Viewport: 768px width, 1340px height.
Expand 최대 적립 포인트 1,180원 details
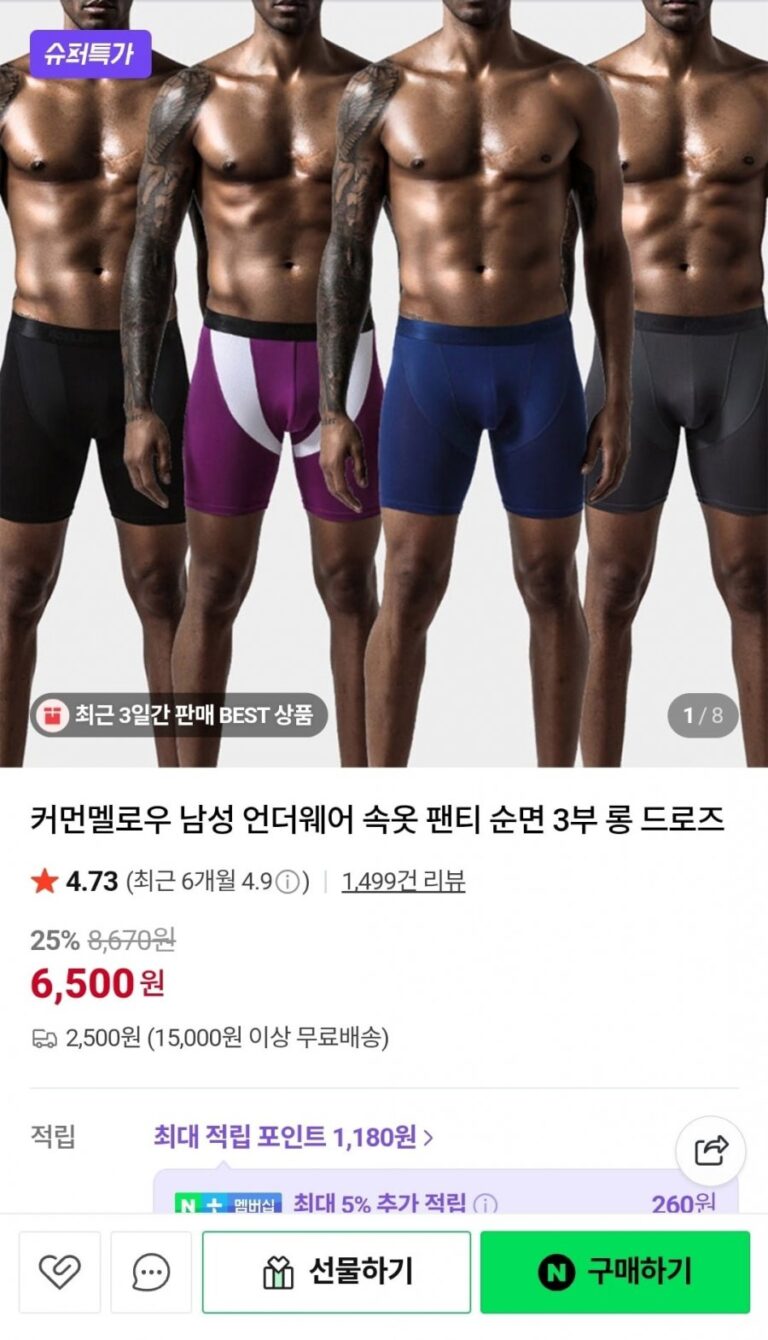click(x=293, y=1137)
